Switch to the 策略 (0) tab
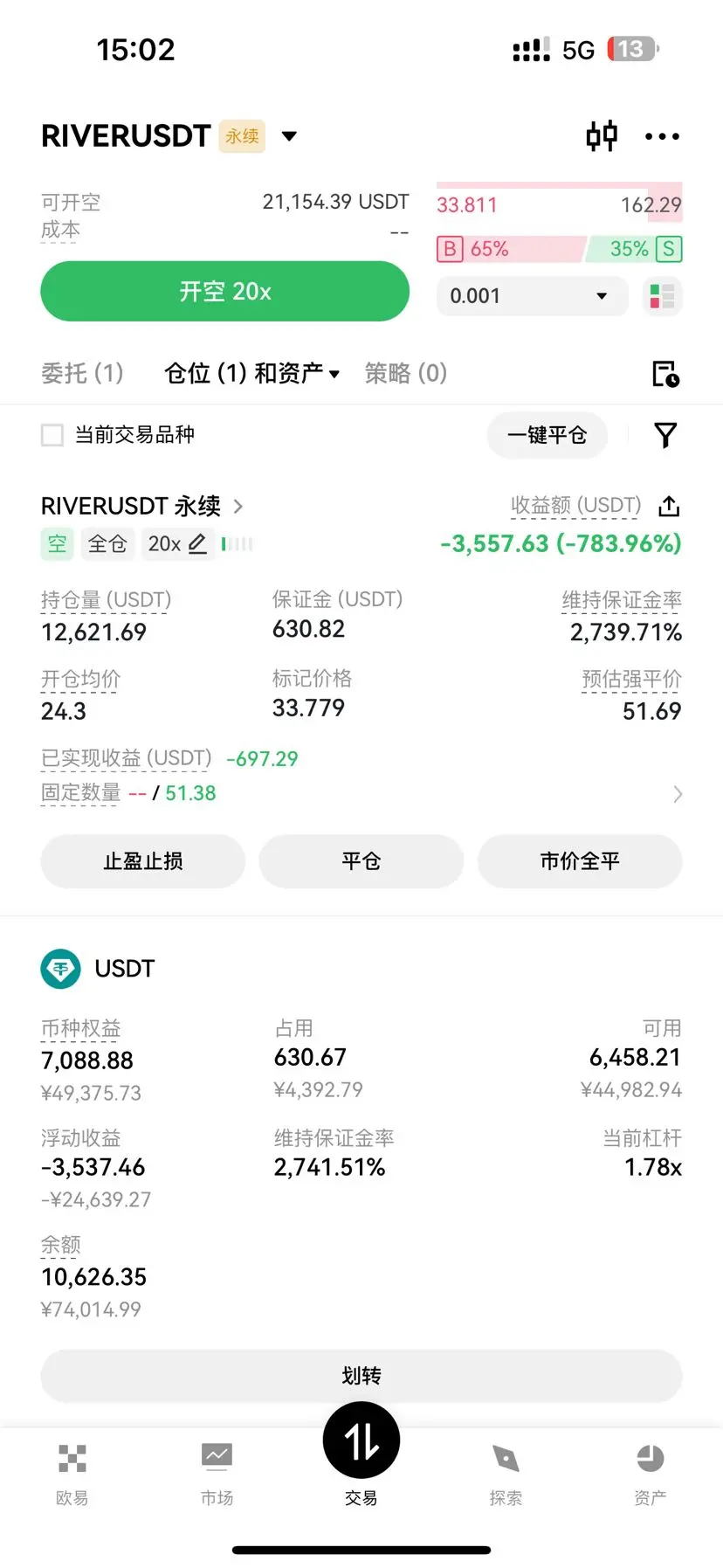 click(405, 373)
